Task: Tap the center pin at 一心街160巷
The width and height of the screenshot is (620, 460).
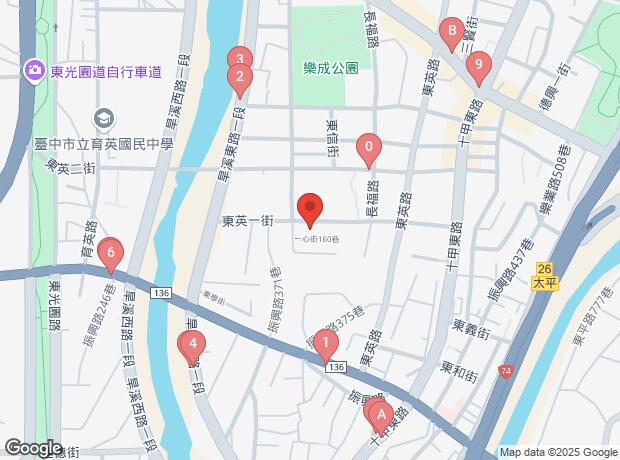Action: point(310,210)
